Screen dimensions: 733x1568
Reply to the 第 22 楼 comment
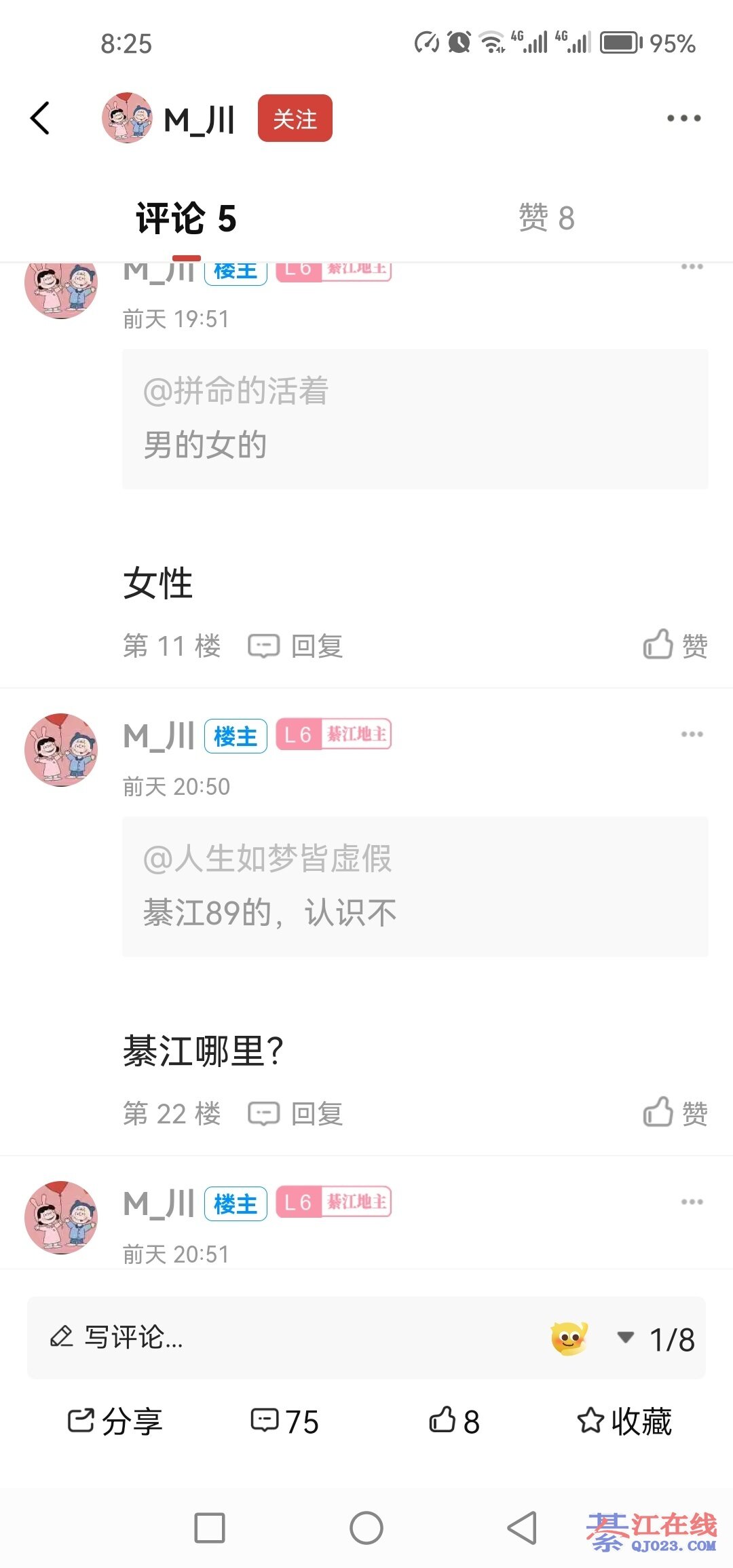[x=296, y=1113]
